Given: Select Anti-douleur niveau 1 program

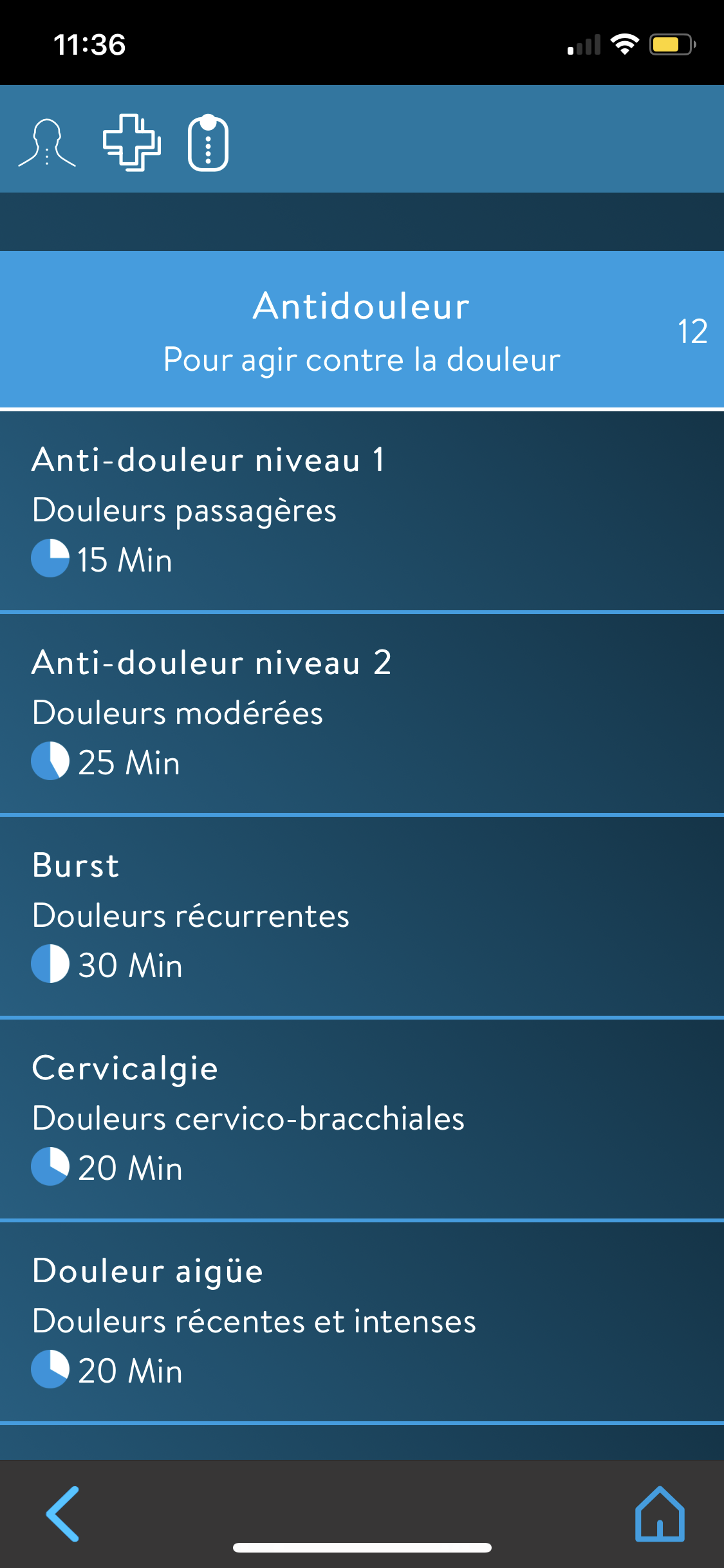Looking at the screenshot, I should click(362, 510).
